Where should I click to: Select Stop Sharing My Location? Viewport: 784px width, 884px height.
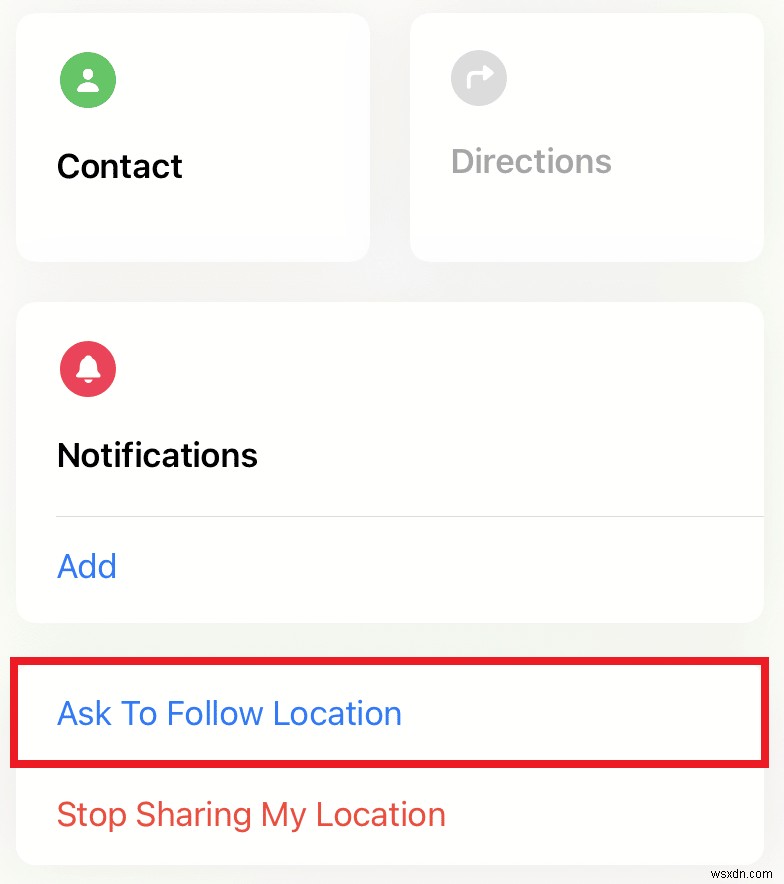tap(251, 814)
